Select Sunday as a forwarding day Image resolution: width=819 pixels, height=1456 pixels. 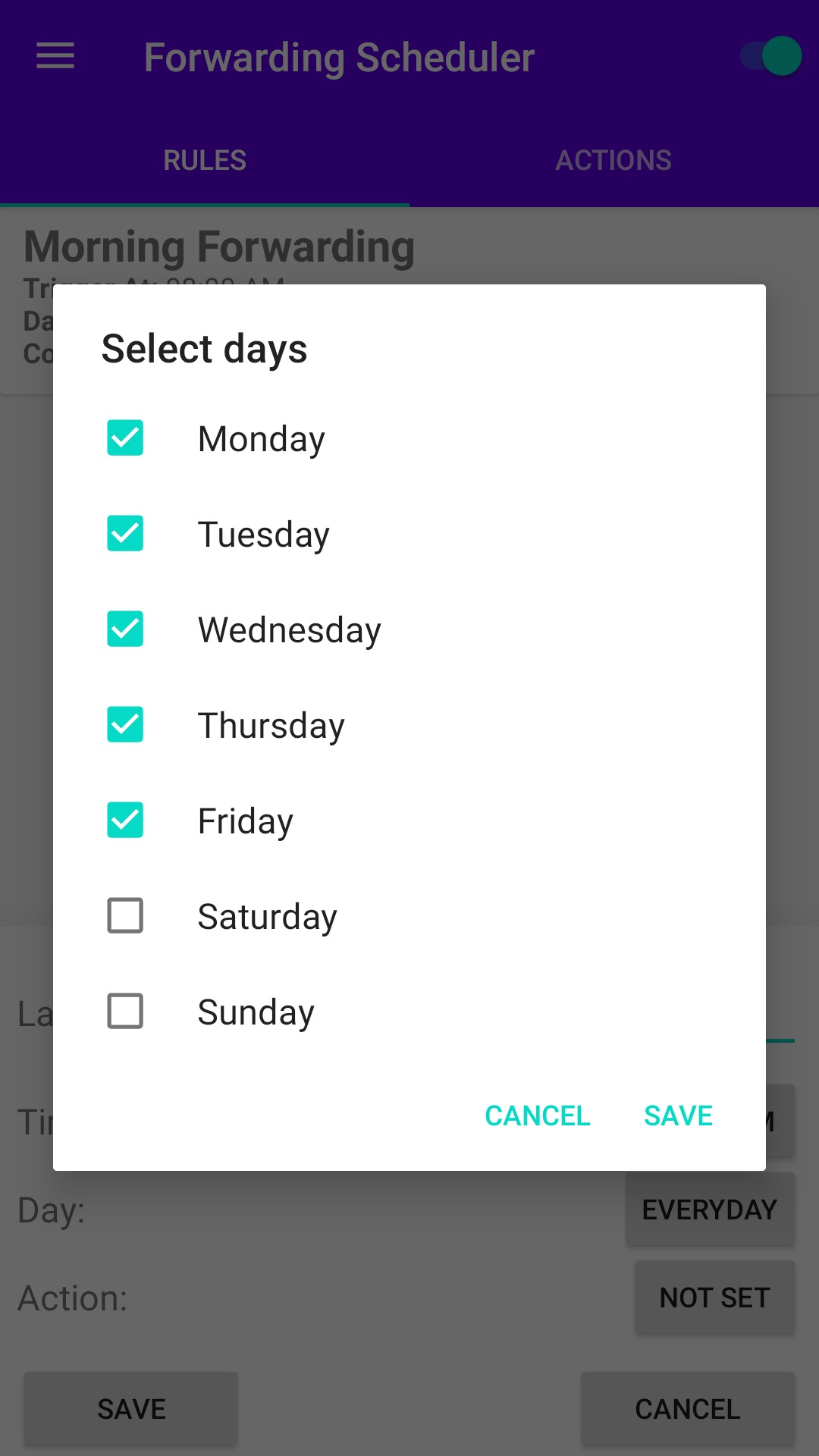point(125,1012)
